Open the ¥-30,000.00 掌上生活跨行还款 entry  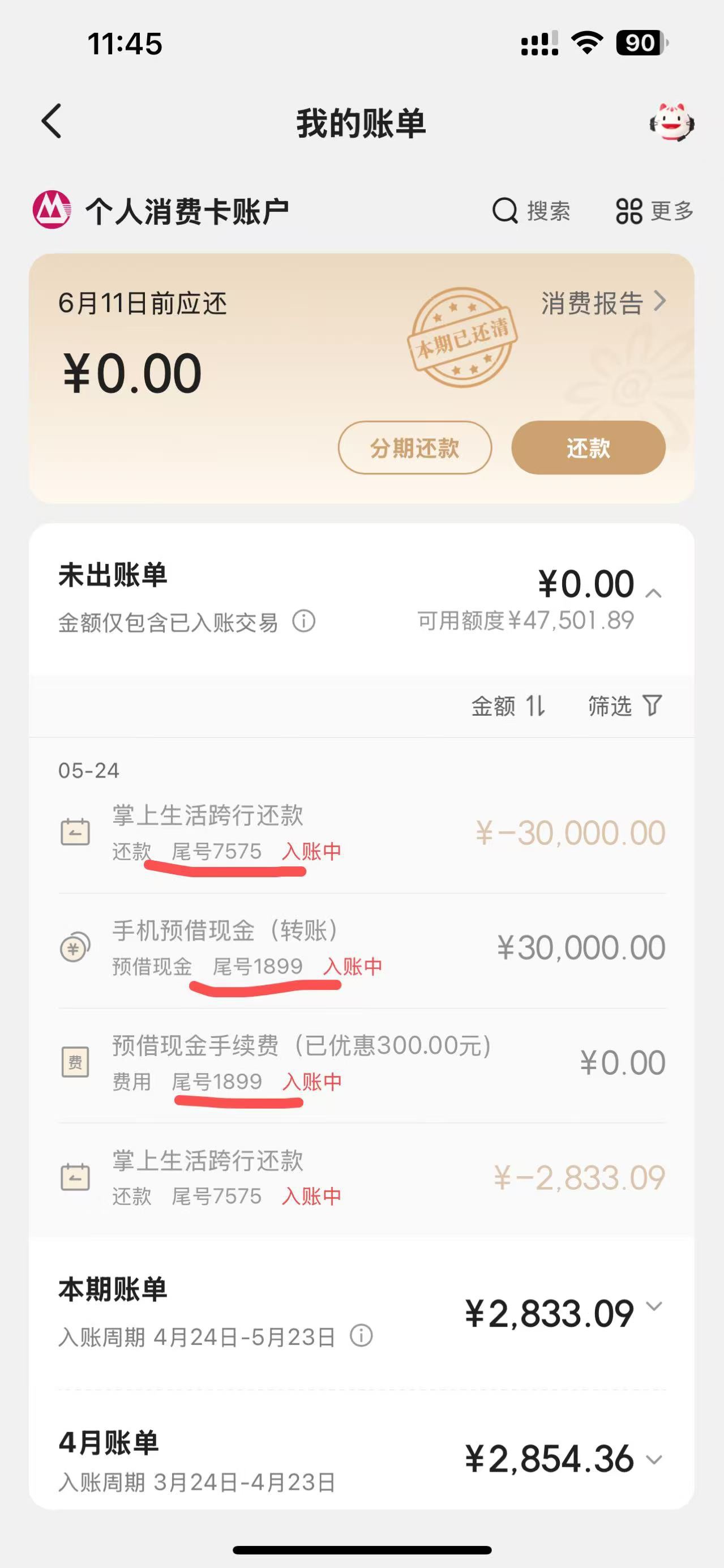click(x=362, y=832)
